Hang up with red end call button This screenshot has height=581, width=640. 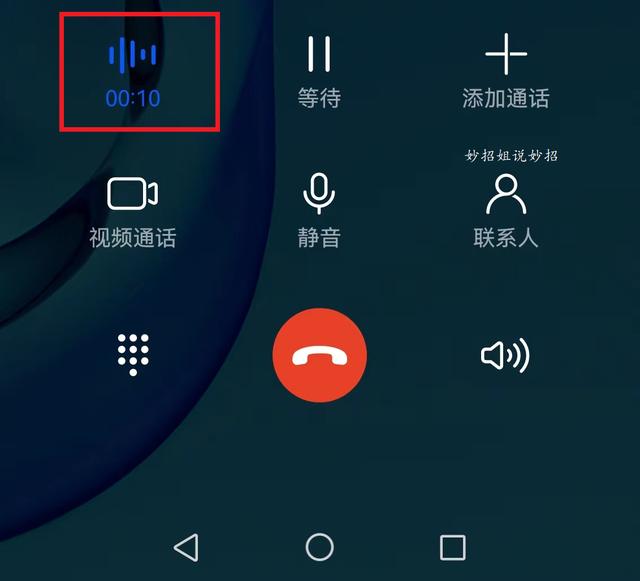pos(320,355)
